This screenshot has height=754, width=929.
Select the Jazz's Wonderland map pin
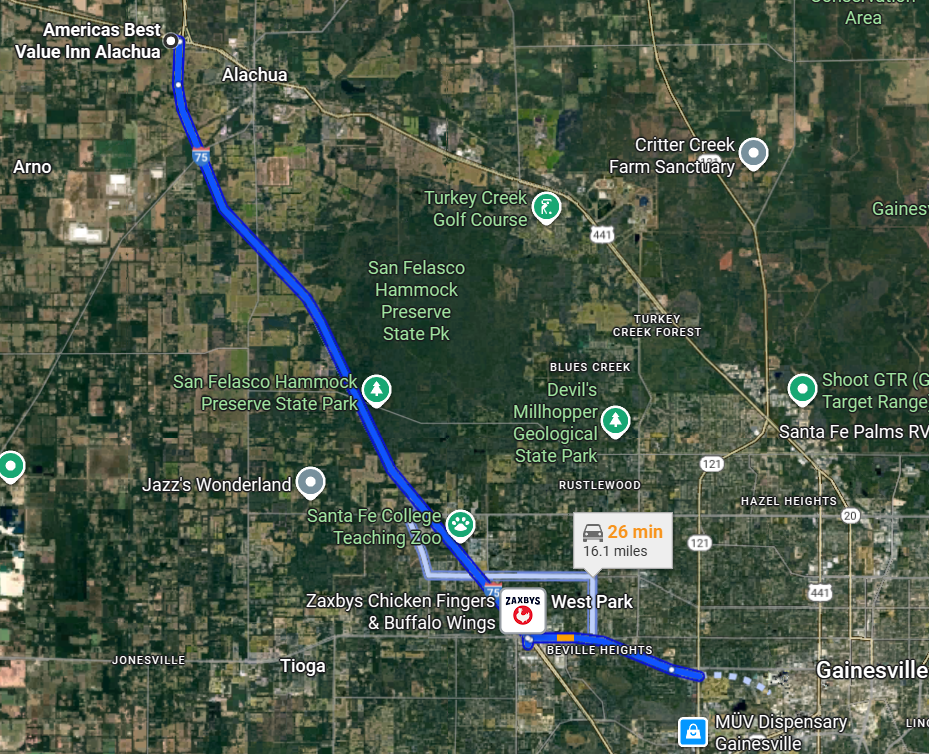[x=312, y=485]
